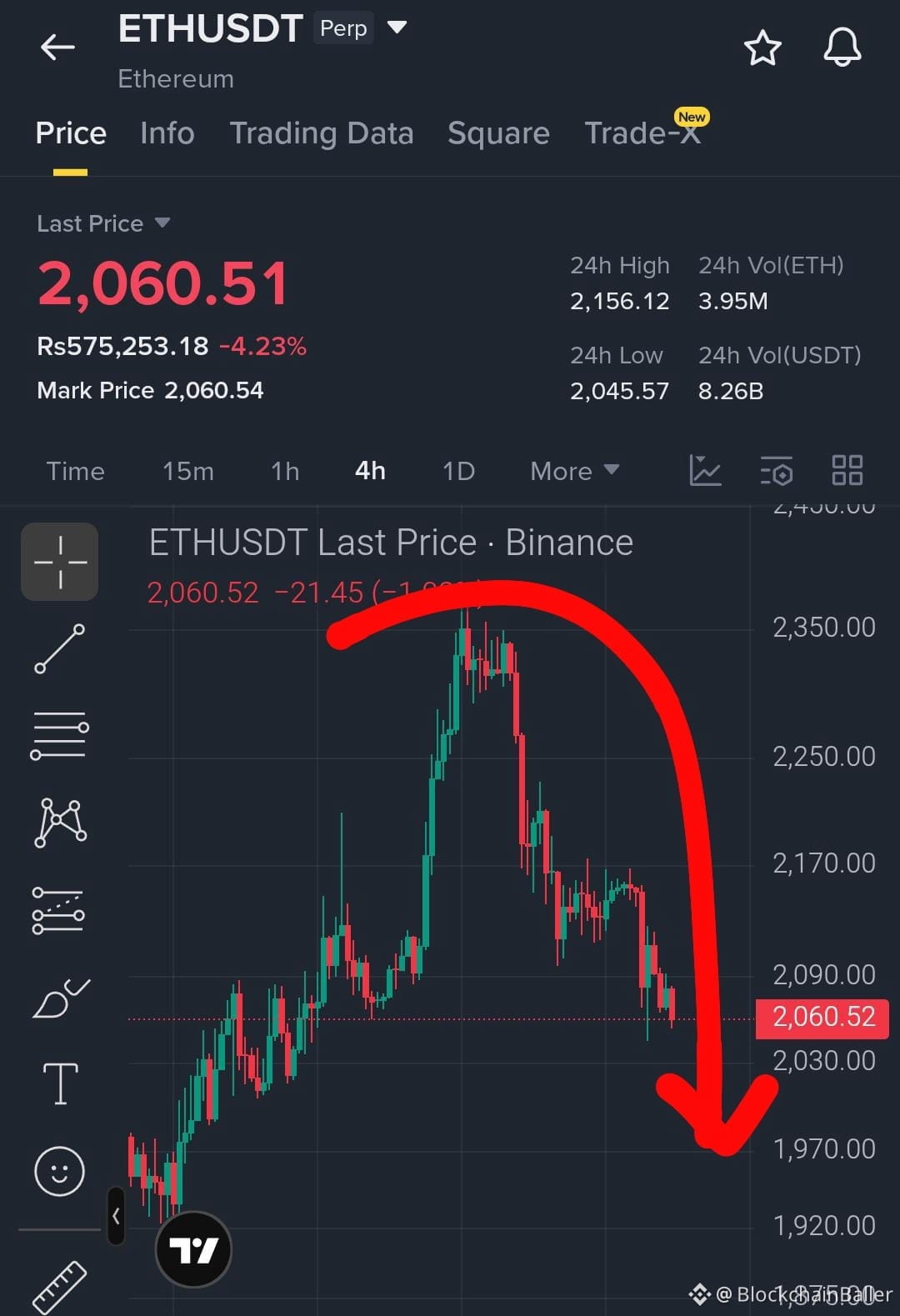Open the chart layout options
Image resolution: width=900 pixels, height=1316 pixels.
point(847,471)
